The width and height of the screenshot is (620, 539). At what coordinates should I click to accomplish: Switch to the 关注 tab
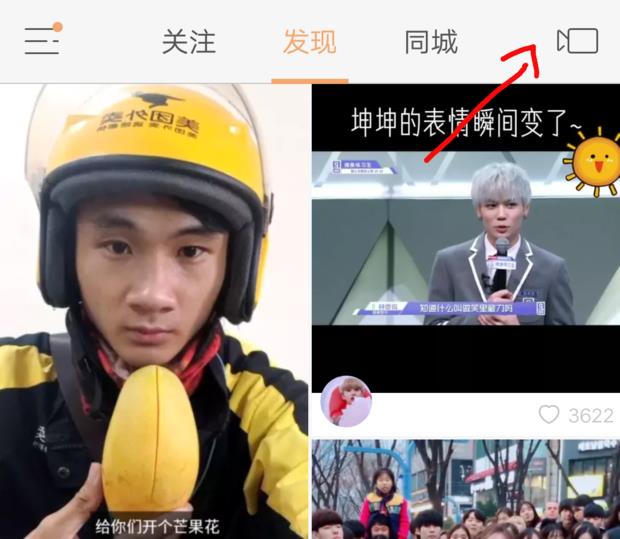[189, 42]
